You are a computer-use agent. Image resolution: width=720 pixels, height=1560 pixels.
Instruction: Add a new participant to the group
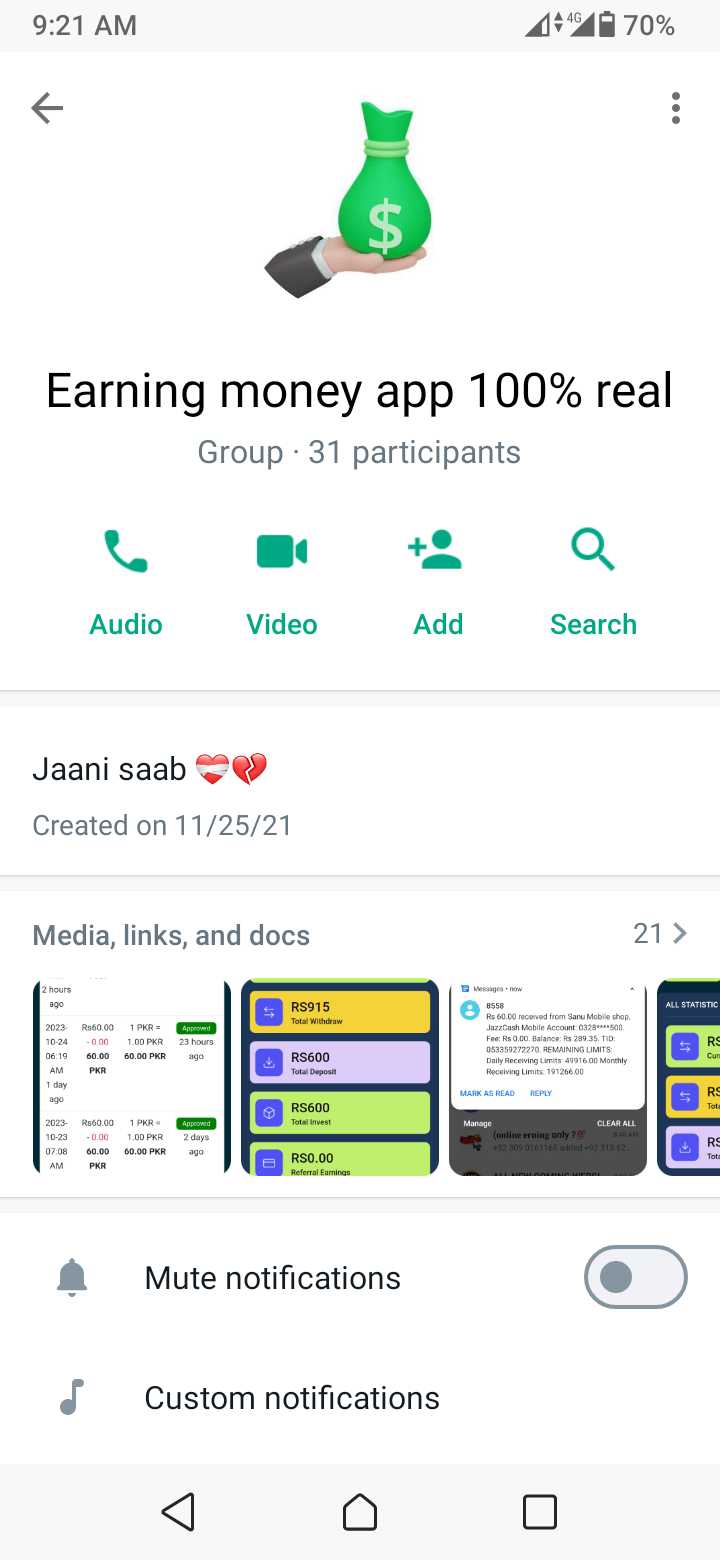pyautogui.click(x=438, y=584)
